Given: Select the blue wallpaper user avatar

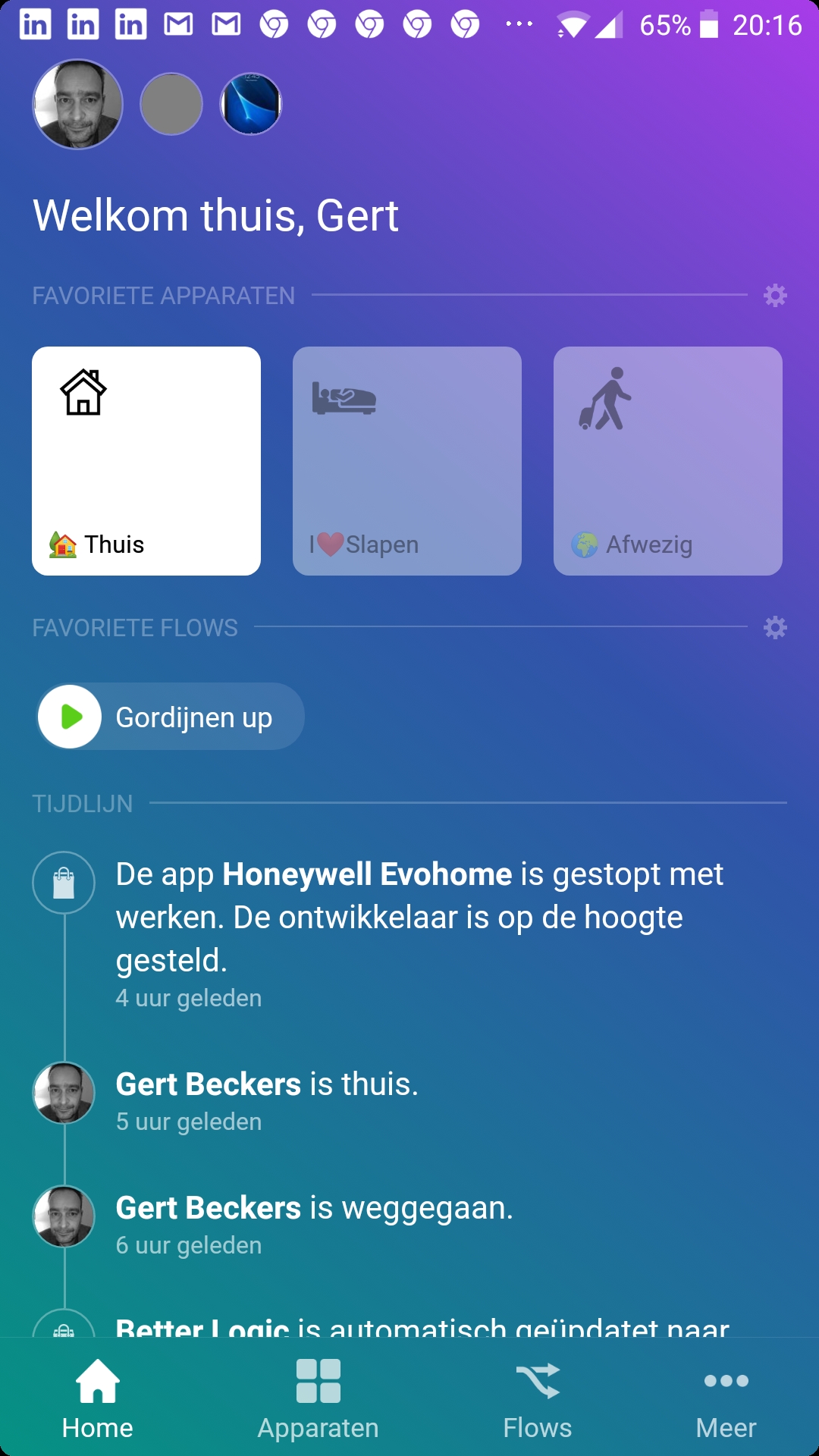Looking at the screenshot, I should [251, 104].
